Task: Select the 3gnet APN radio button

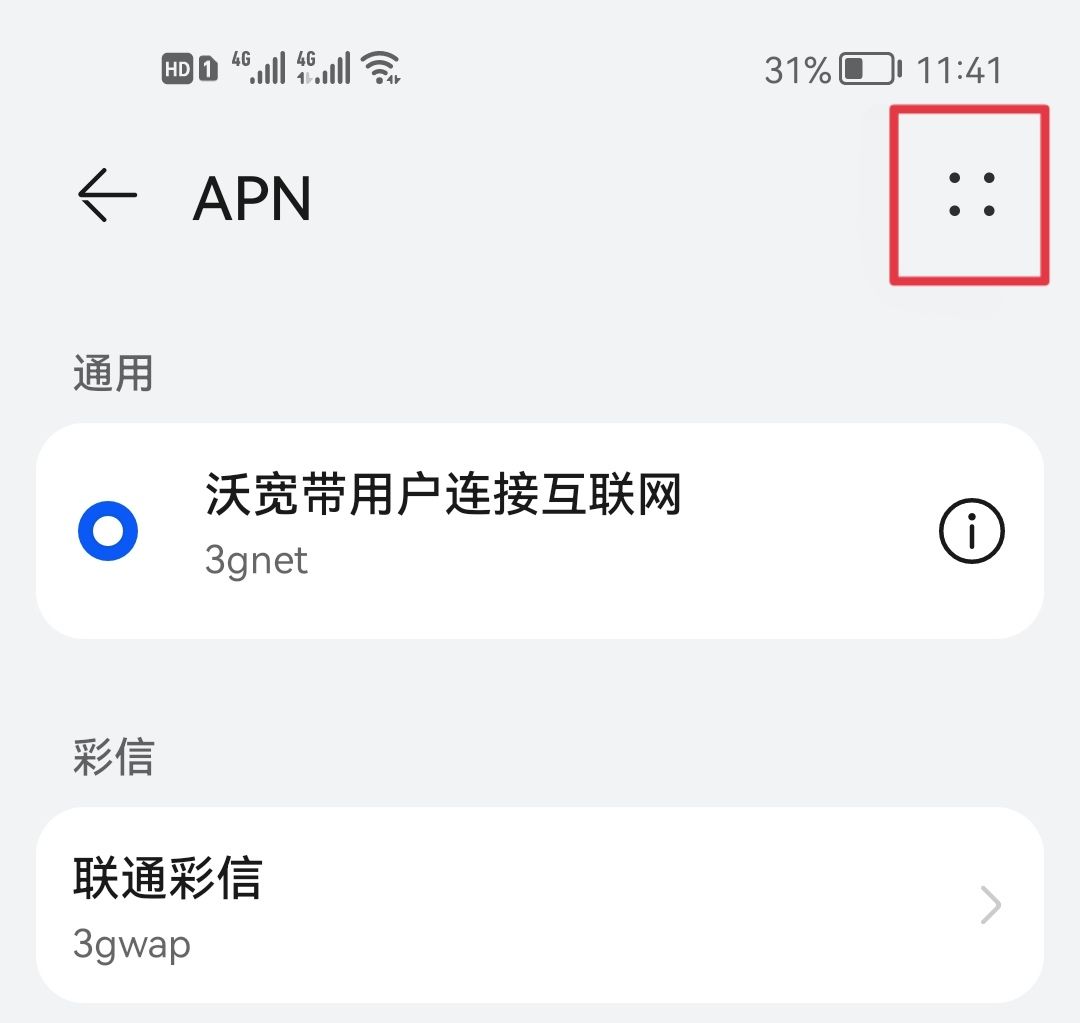Action: [x=108, y=531]
